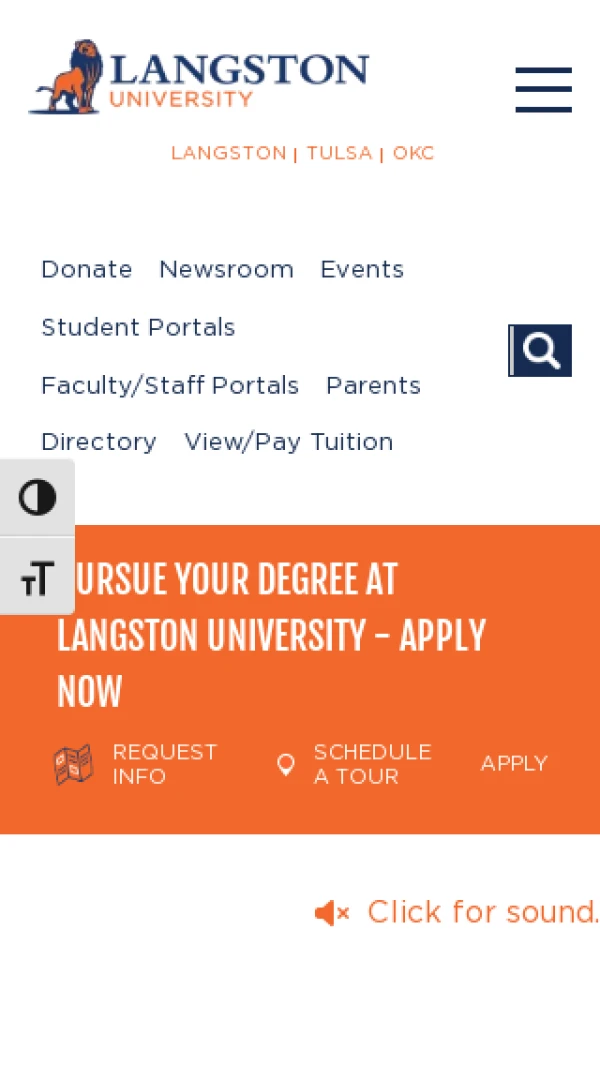This screenshot has width=600, height=1065.
Task: Visit the Newsroom page
Action: pyautogui.click(x=226, y=270)
